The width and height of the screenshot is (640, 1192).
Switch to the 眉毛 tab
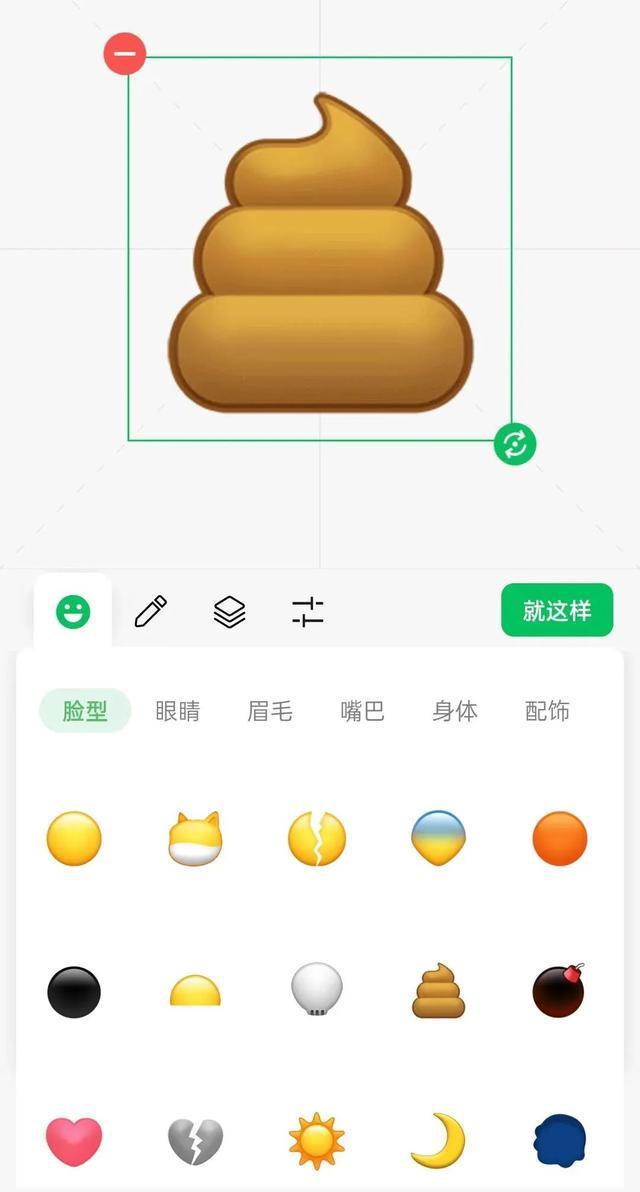(270, 711)
